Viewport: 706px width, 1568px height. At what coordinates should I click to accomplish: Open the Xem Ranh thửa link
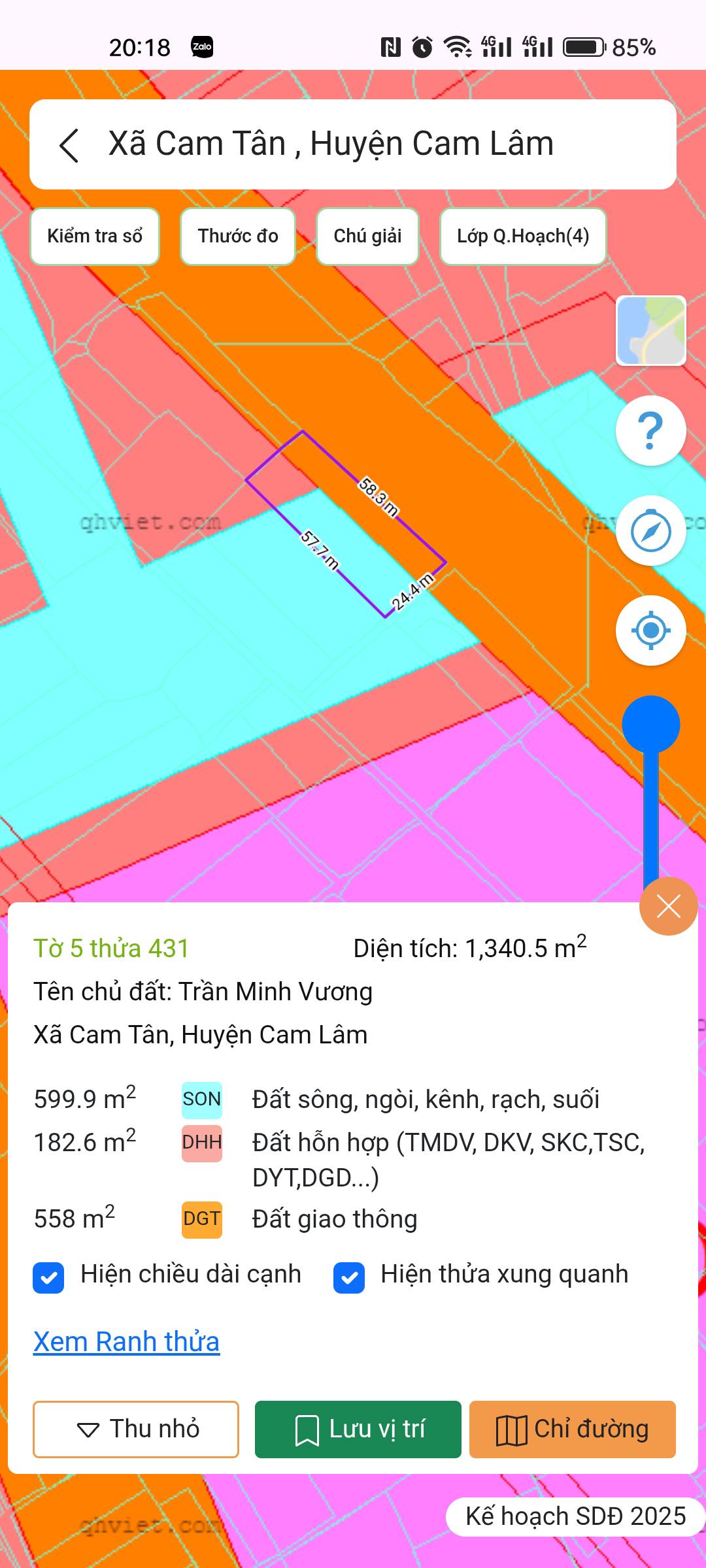click(x=126, y=1343)
